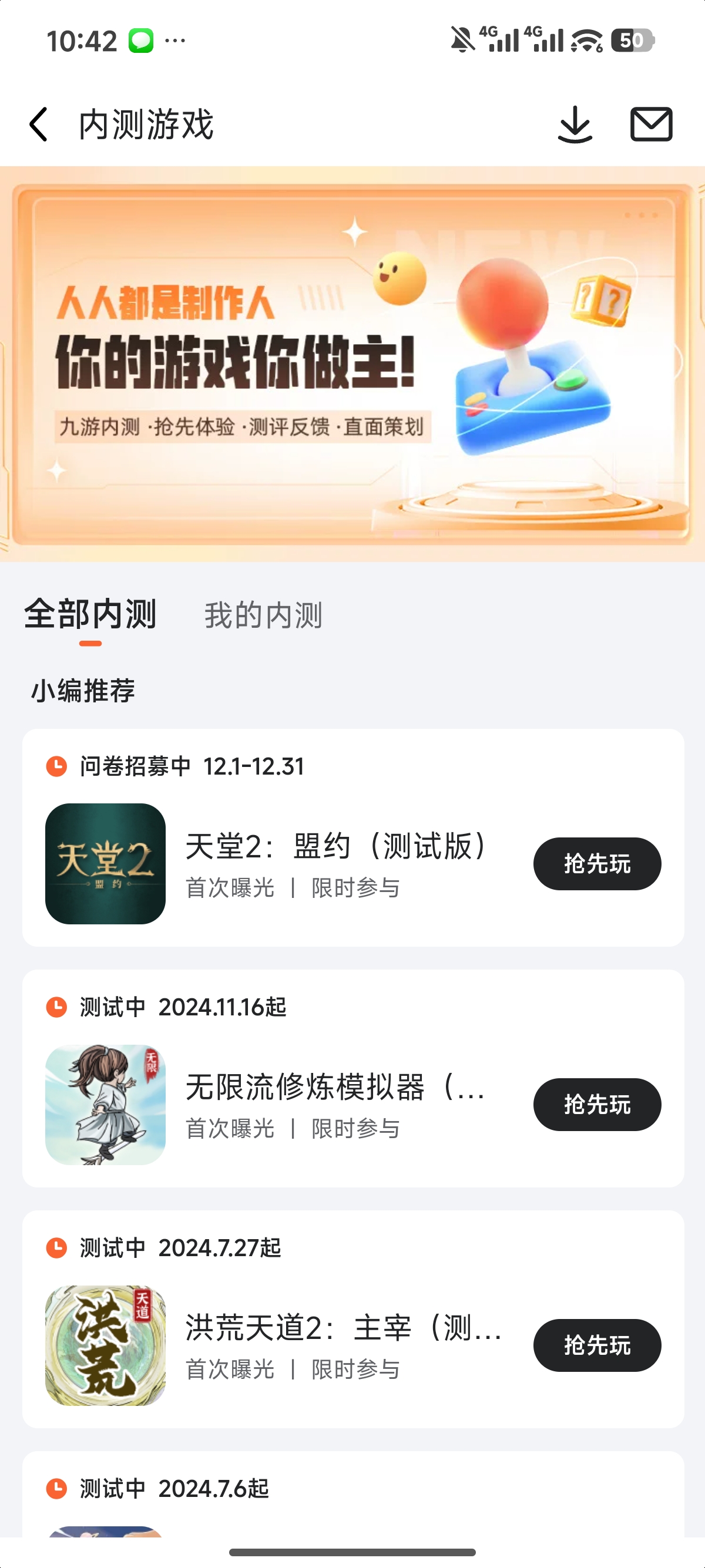Click the back arrow on the title bar
The width and height of the screenshot is (705, 1568).
38,123
